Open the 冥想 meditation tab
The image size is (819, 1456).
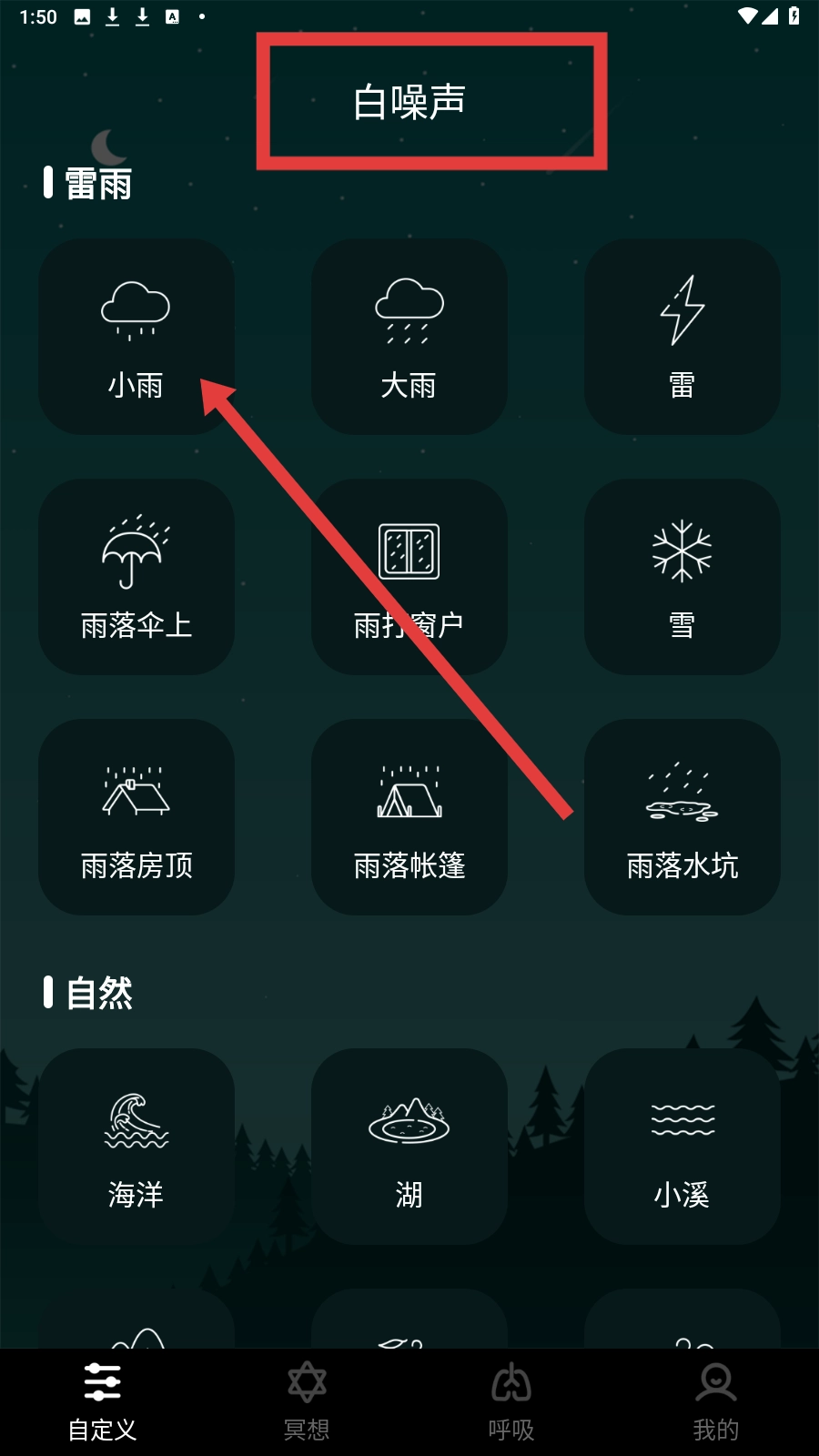point(307,1401)
